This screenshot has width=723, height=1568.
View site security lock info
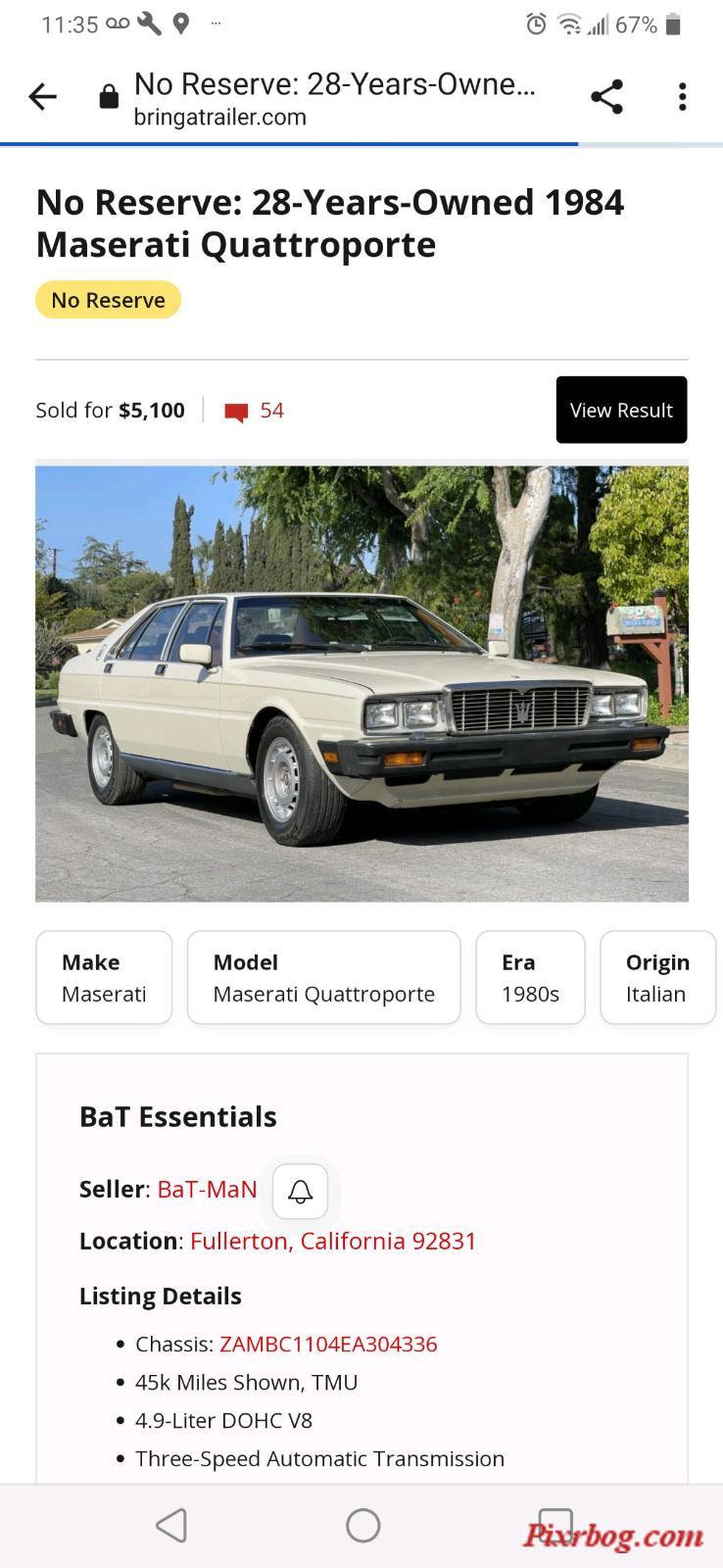(109, 97)
